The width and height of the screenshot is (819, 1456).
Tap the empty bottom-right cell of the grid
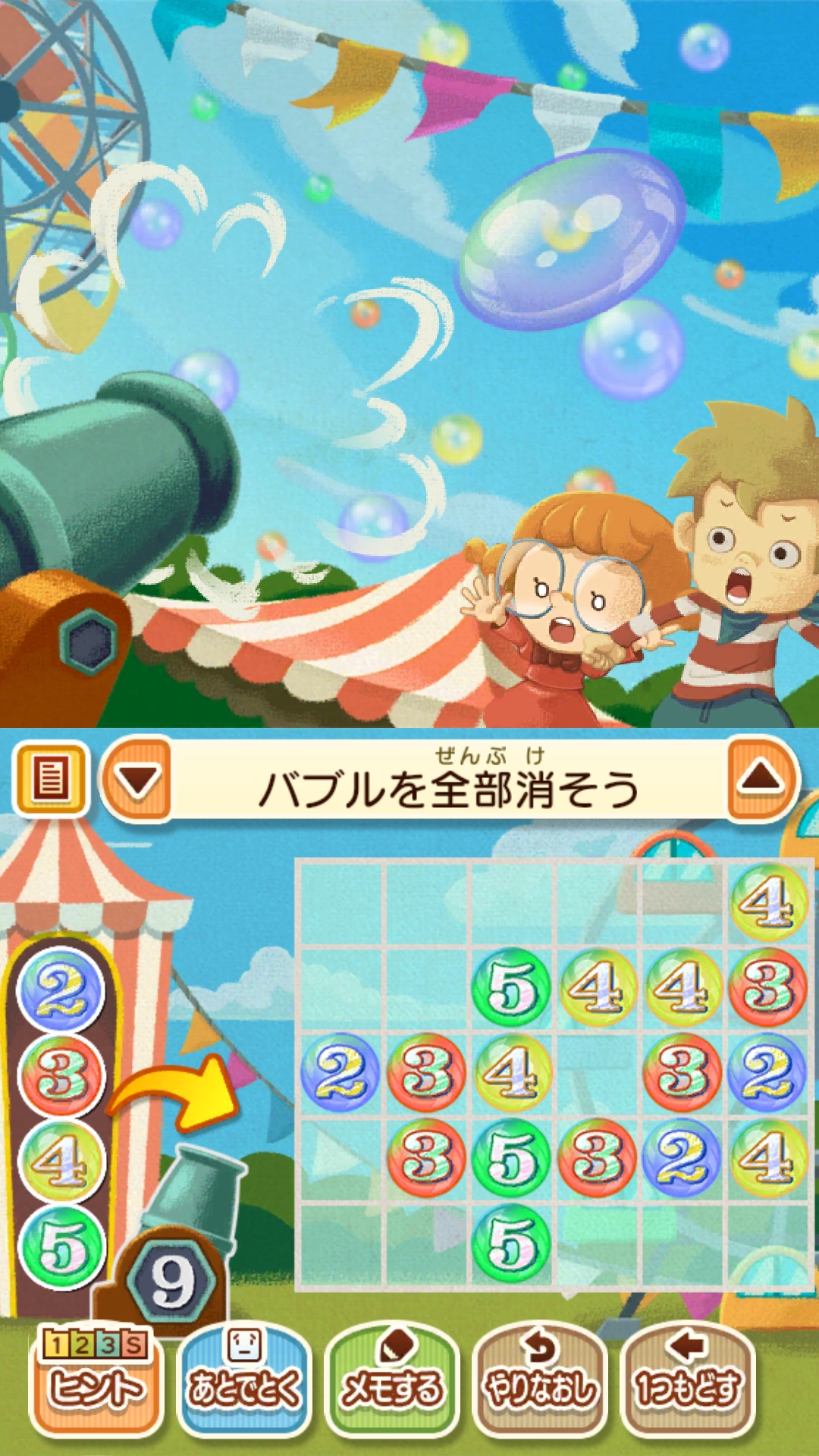click(767, 1244)
